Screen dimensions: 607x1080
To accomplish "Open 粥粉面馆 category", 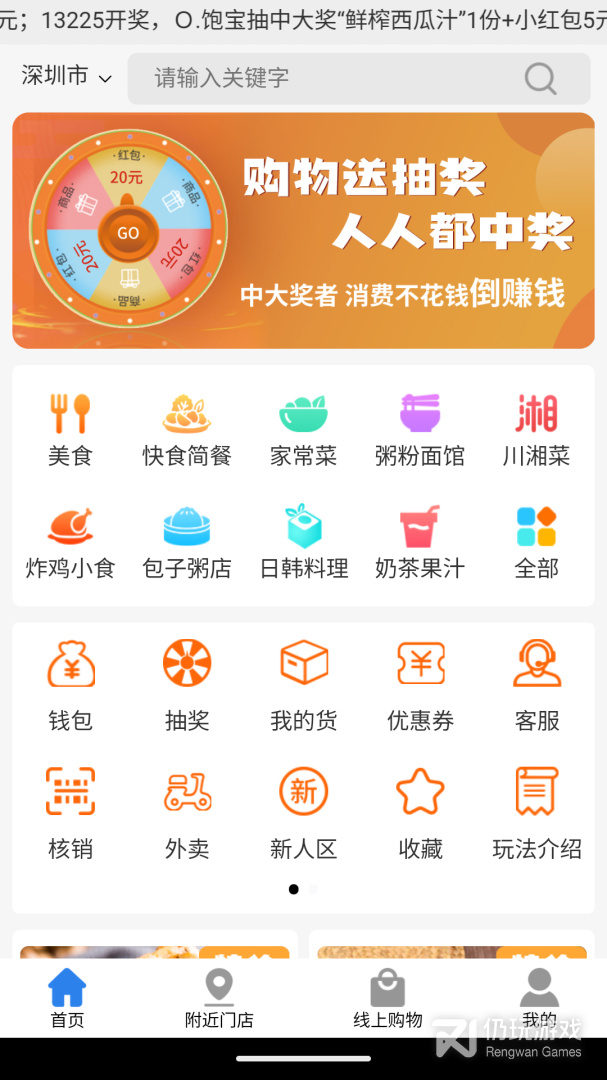I will coord(420,430).
